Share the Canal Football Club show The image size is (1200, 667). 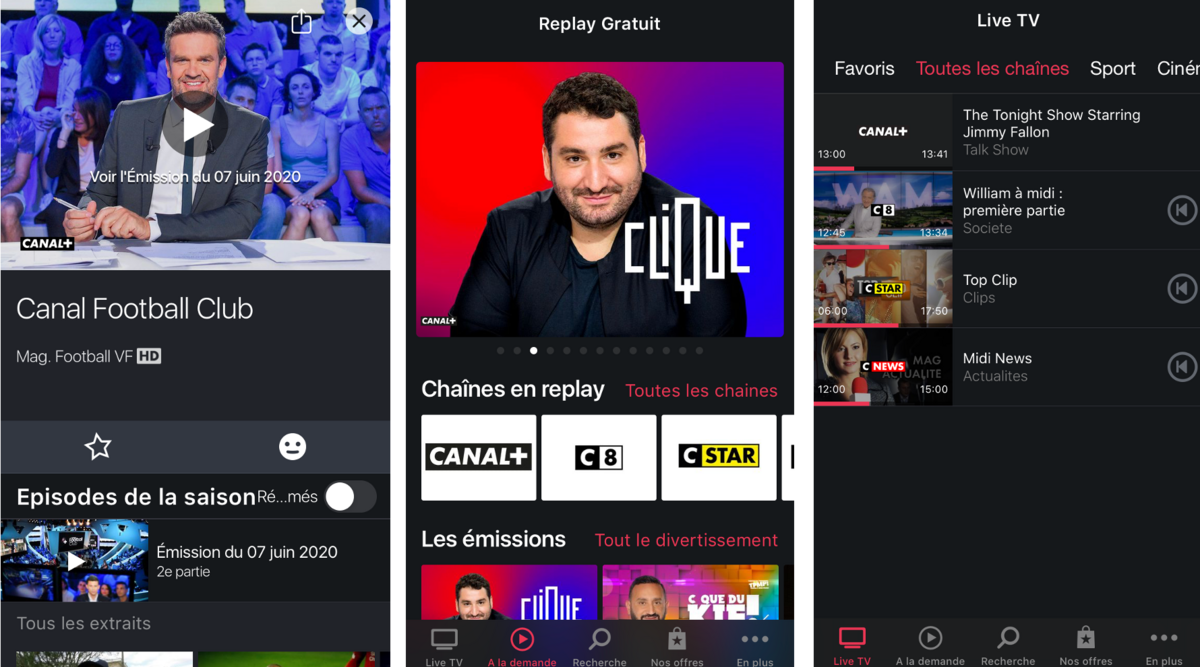pos(301,22)
